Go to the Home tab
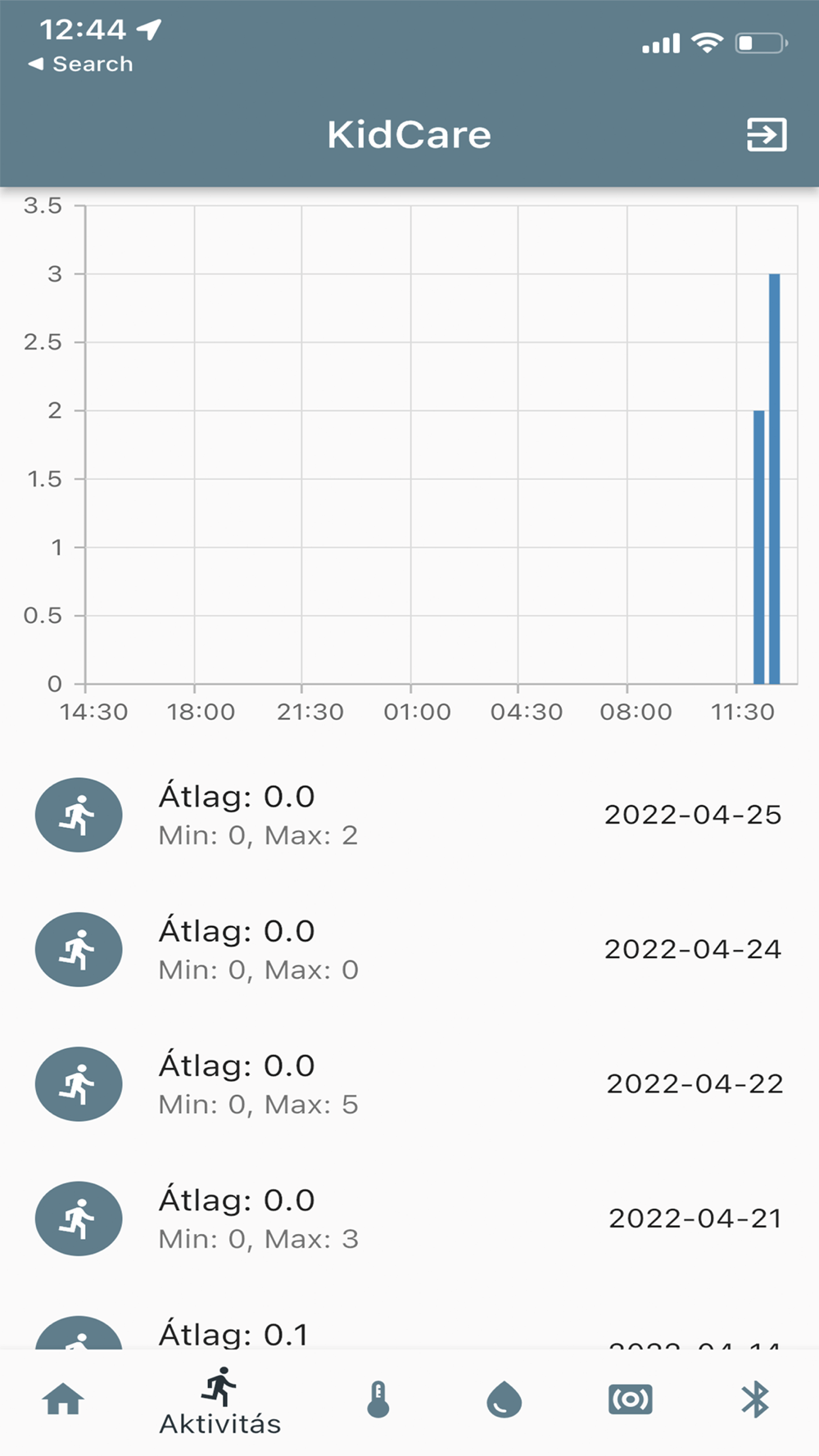The image size is (819, 1456). pyautogui.click(x=63, y=1399)
